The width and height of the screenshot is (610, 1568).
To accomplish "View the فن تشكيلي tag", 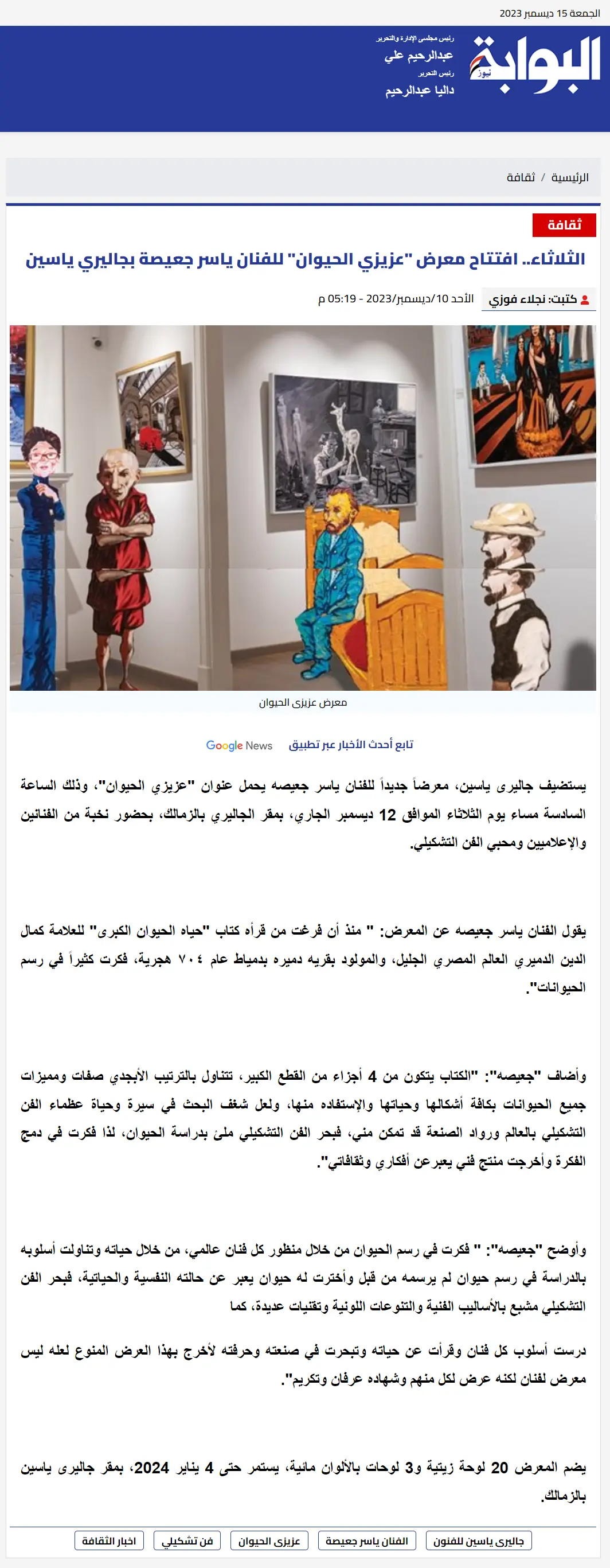I will coord(187,1541).
